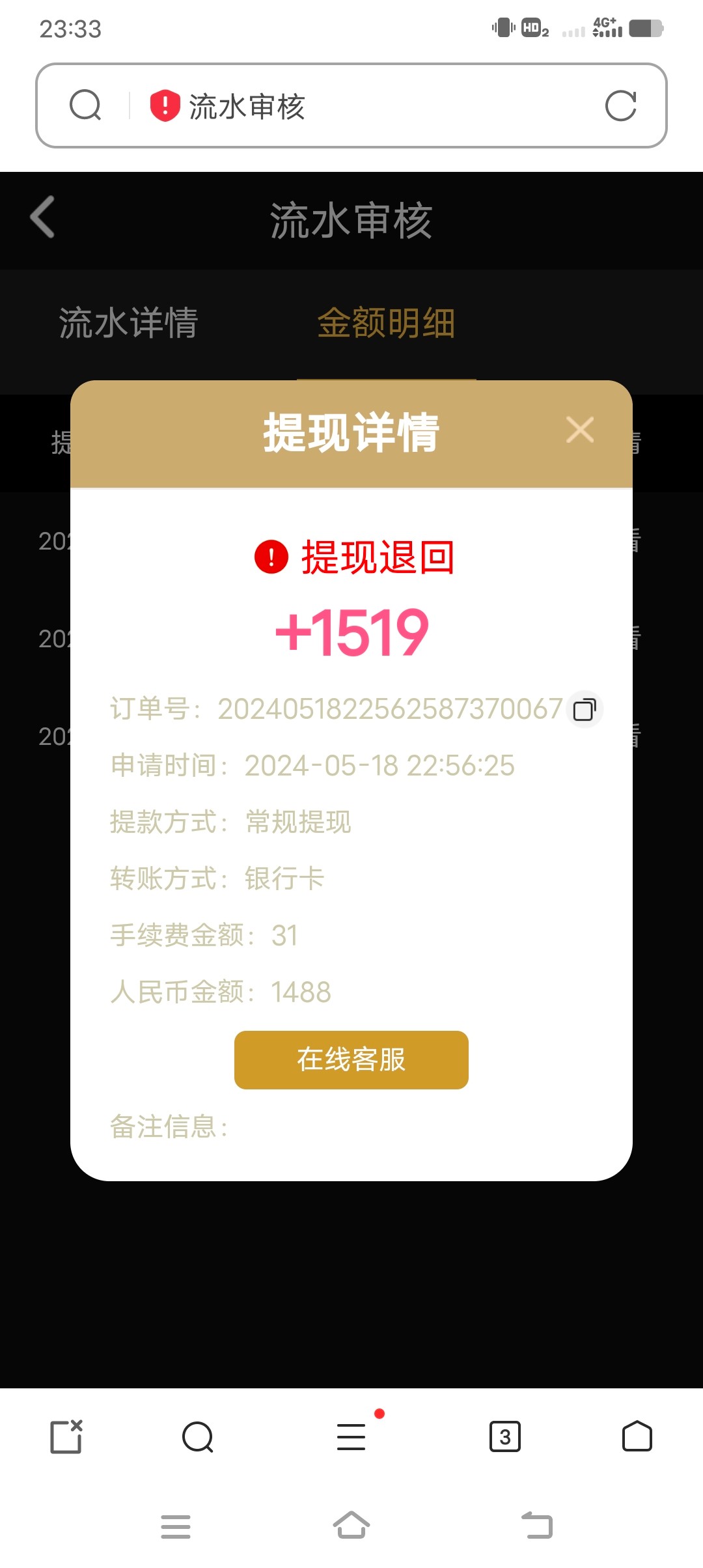
Task: Open the new-tab icon in the bottom toolbar
Action: pyautogui.click(x=66, y=1436)
